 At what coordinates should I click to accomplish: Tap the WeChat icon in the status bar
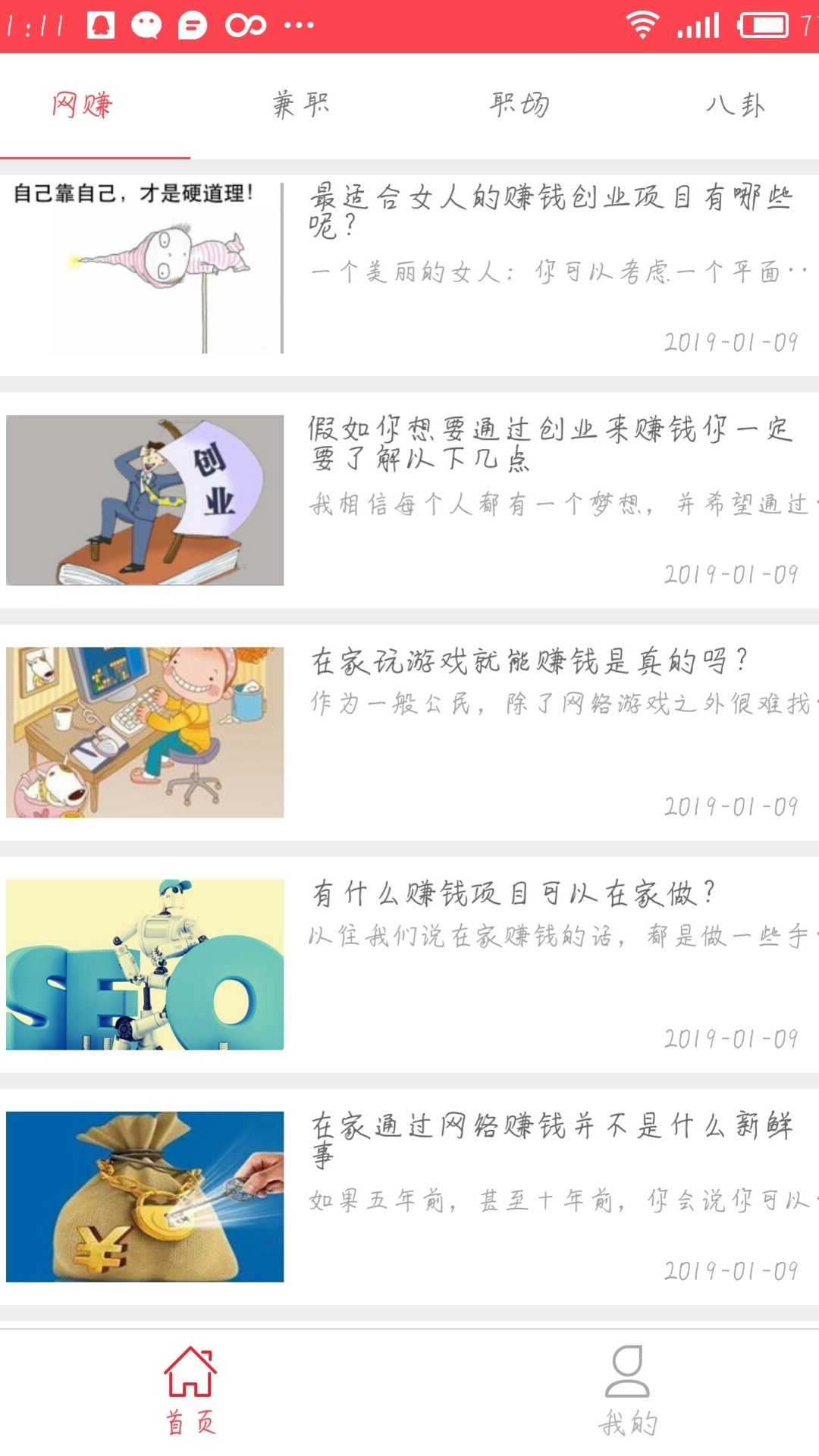(144, 24)
